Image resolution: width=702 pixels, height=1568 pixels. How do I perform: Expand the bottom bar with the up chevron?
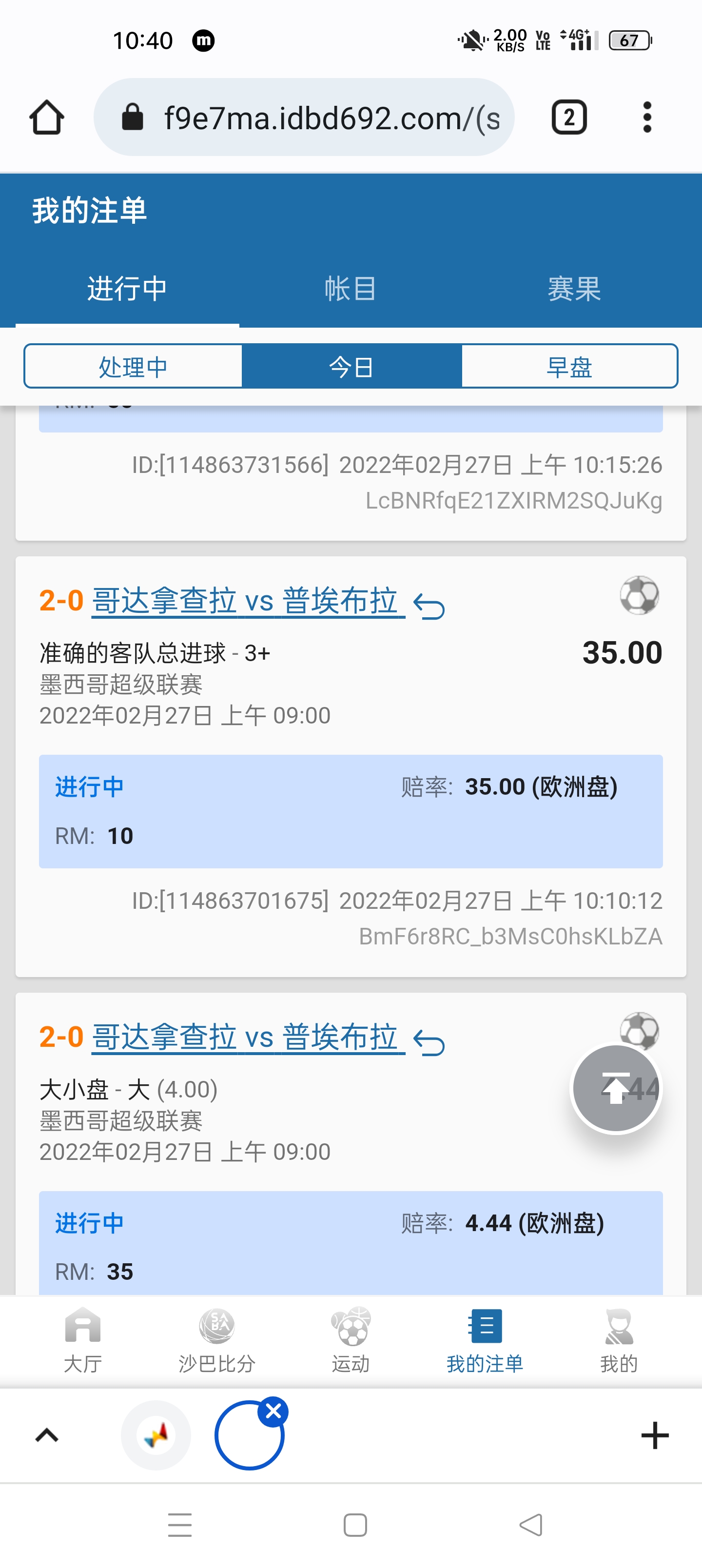[x=47, y=1435]
